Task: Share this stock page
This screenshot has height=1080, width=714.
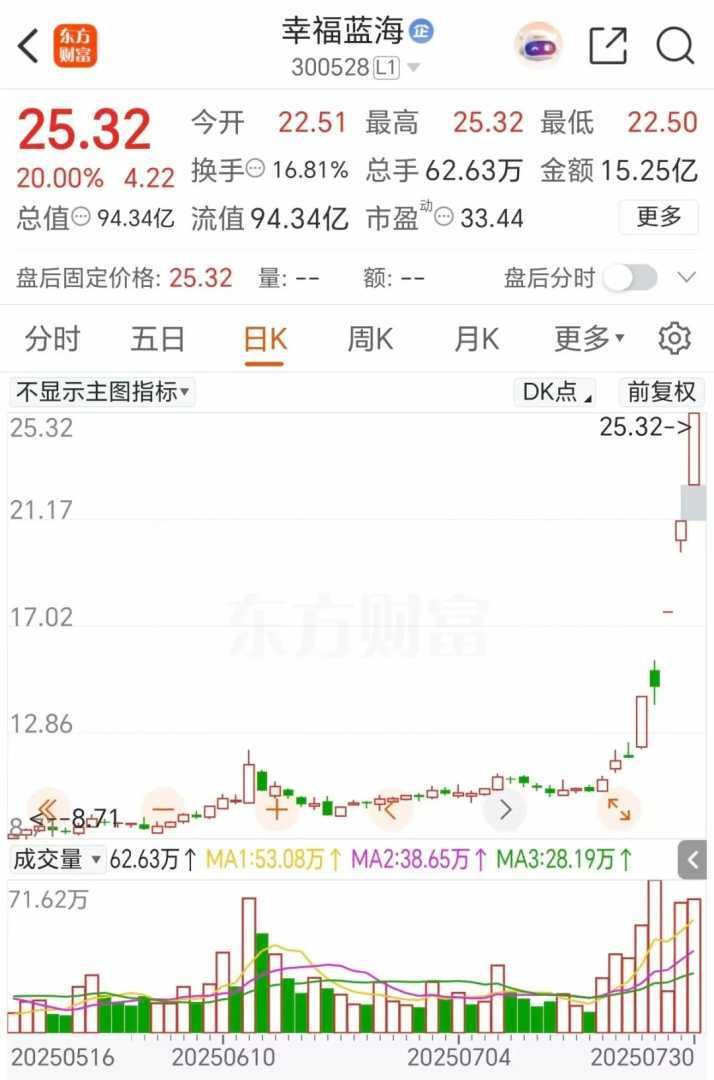Action: point(608,45)
